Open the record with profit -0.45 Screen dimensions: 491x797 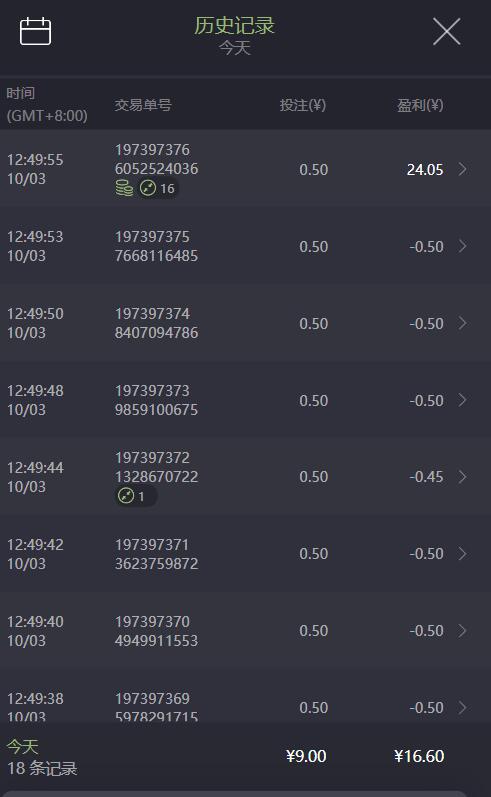[246, 477]
